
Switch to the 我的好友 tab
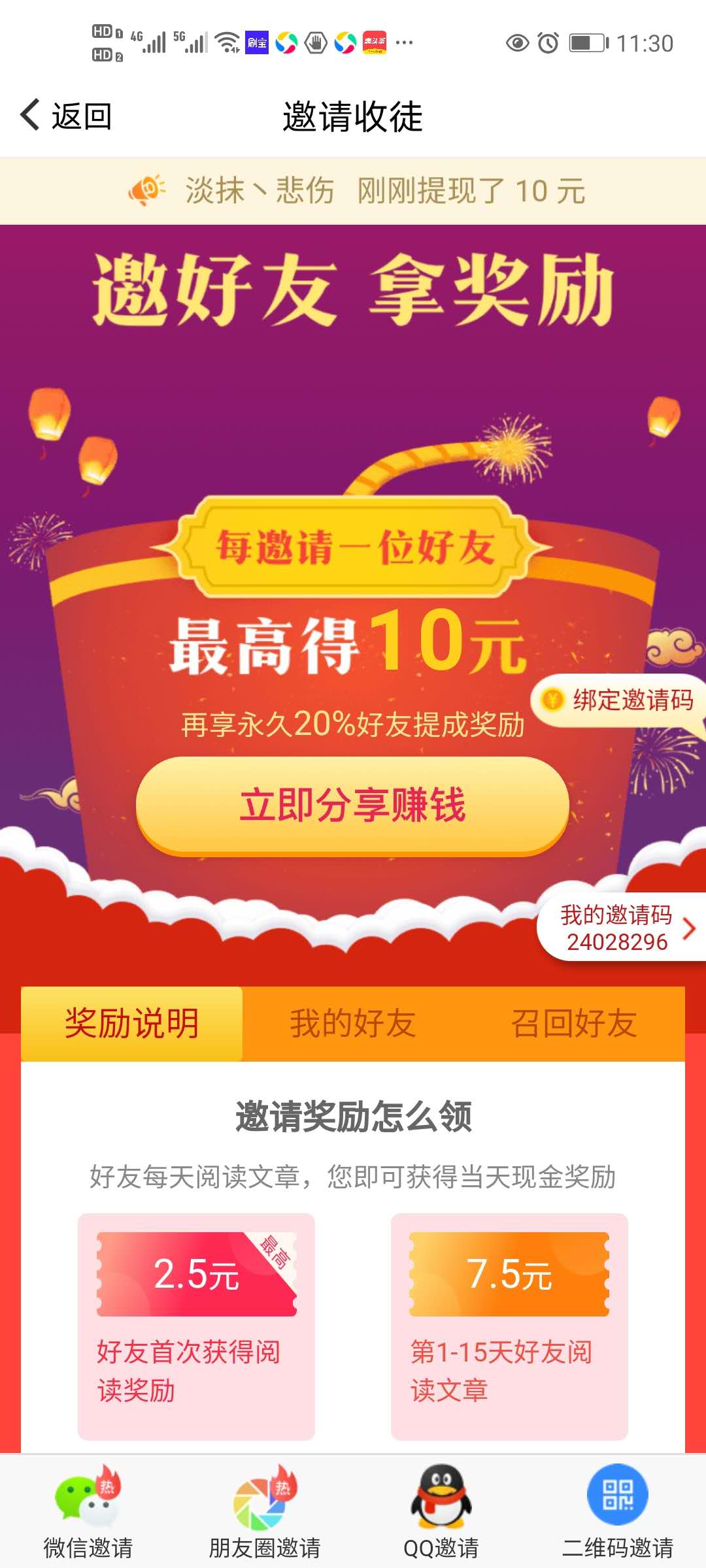(x=352, y=1023)
